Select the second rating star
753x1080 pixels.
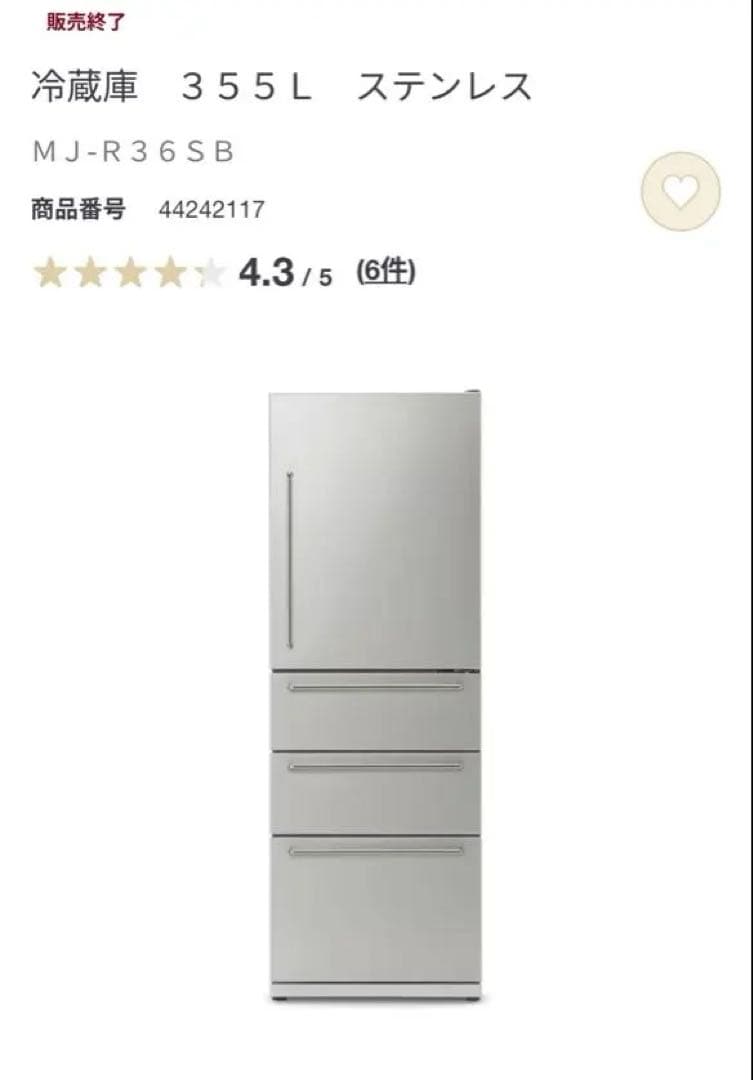click(x=91, y=271)
